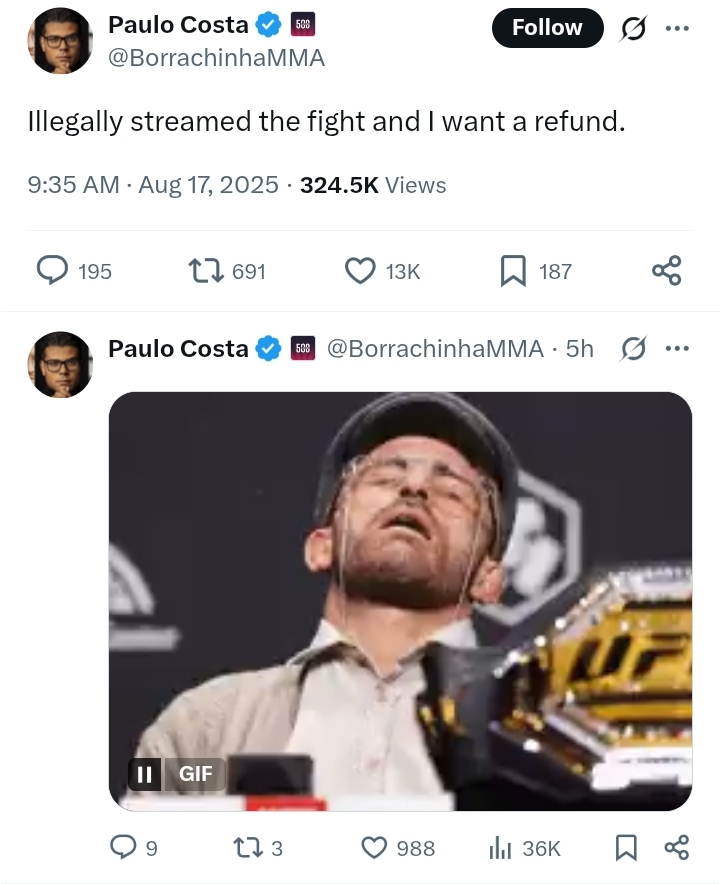Bookmark the tweet with 187 bookmarks

pyautogui.click(x=513, y=270)
